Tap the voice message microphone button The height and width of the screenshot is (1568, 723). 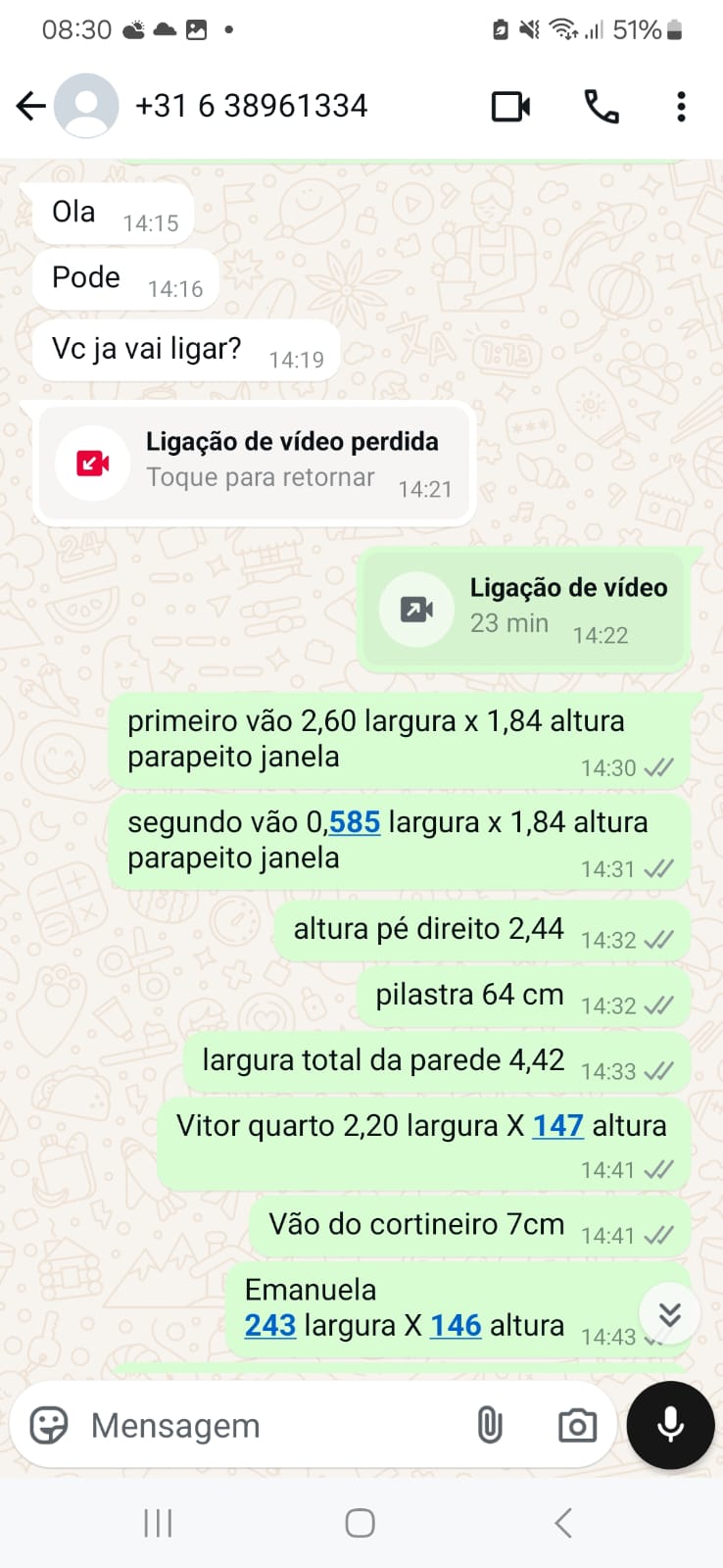pos(670,1425)
